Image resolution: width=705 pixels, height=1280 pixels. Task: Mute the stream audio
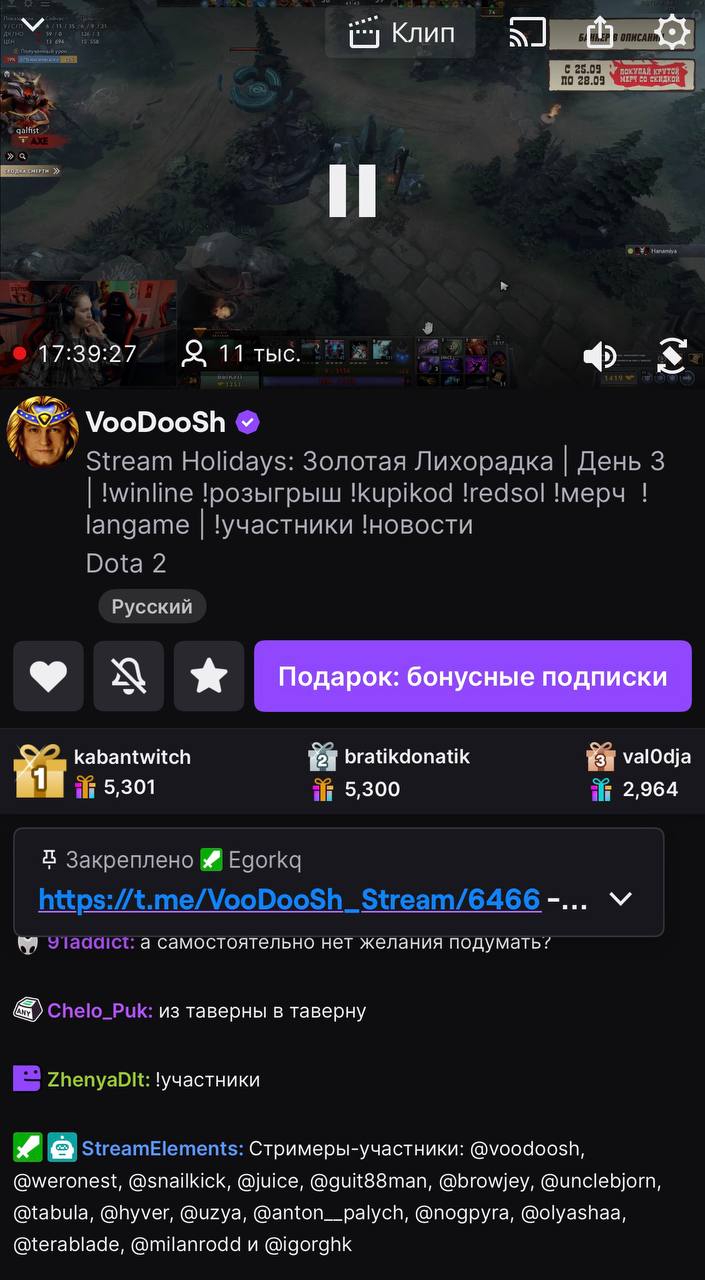600,355
